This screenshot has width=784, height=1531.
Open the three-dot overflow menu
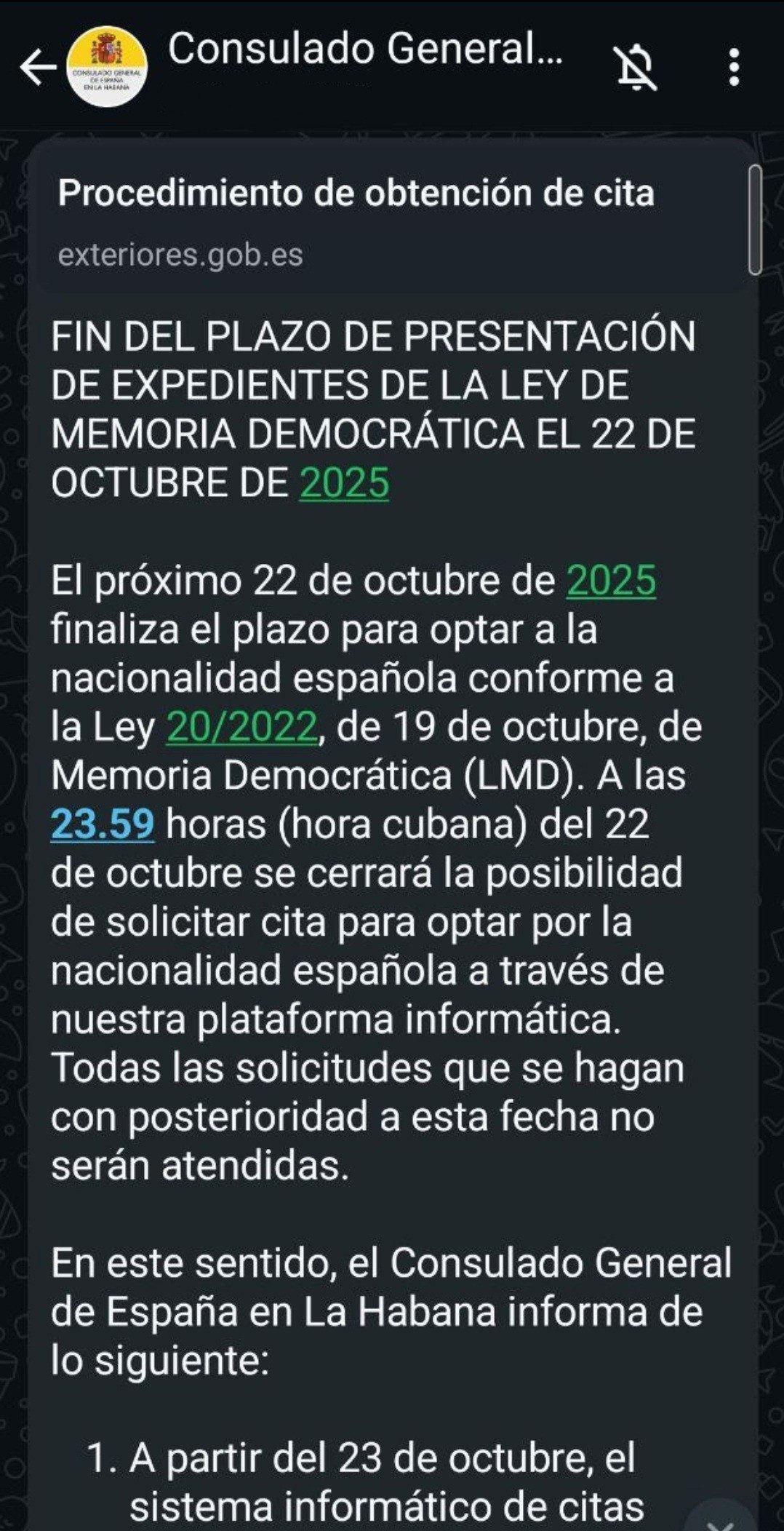click(734, 68)
